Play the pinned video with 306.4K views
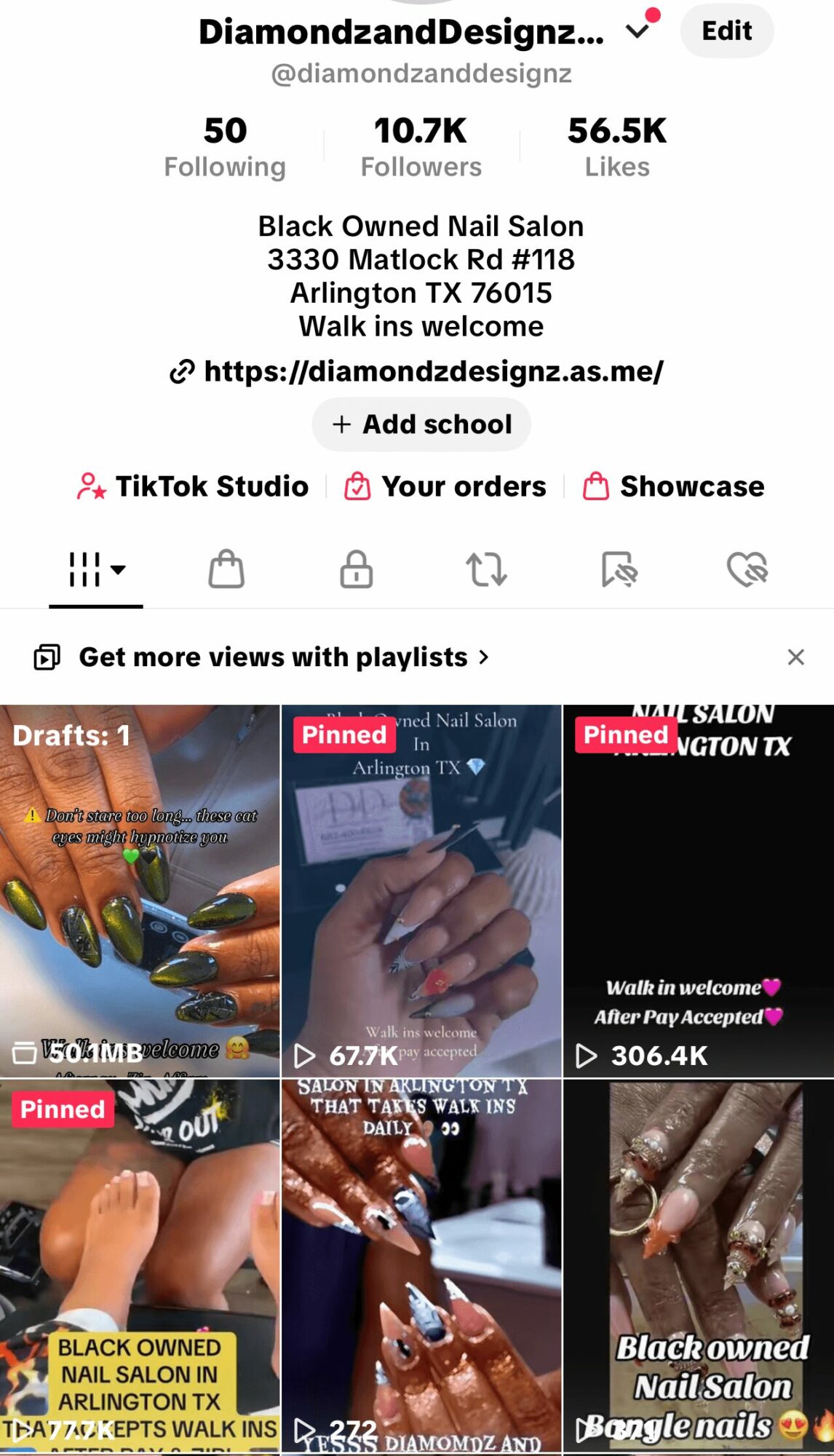Image resolution: width=834 pixels, height=1456 pixels. (698, 891)
